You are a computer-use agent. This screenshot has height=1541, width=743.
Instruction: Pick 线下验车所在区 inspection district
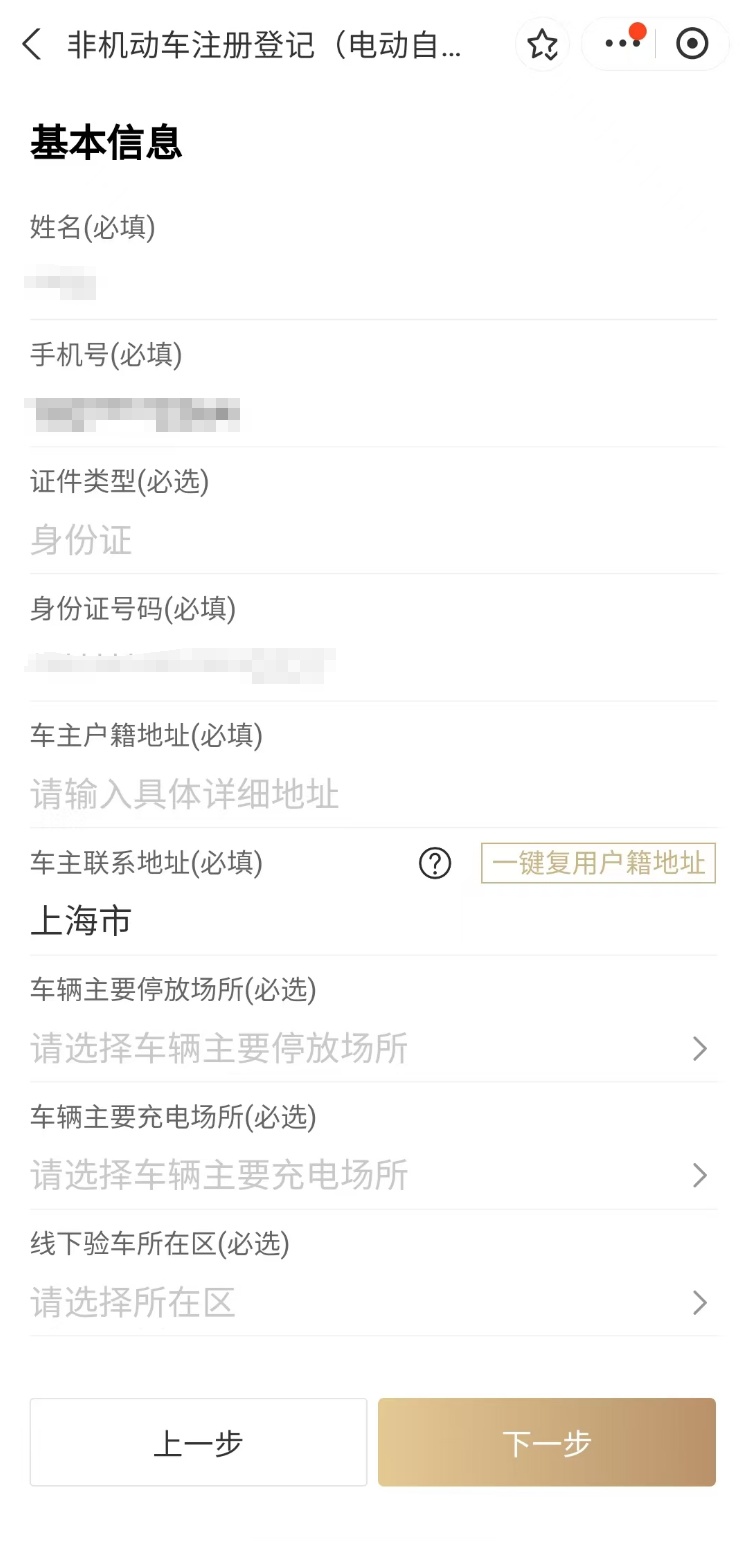372,1303
